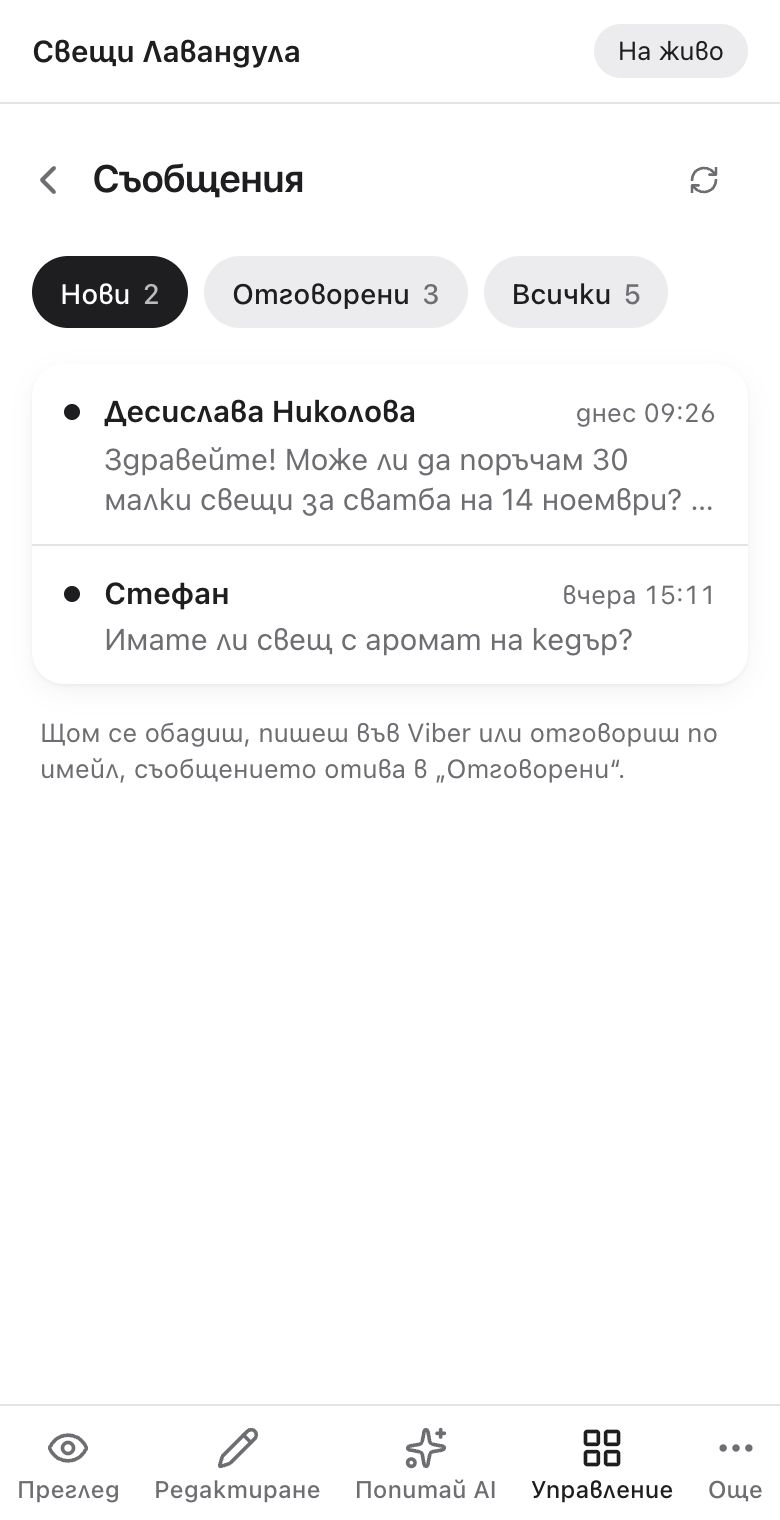Image resolution: width=780 pixels, height=1520 pixels.
Task: Open Стефан's message about кедър
Action: point(390,615)
